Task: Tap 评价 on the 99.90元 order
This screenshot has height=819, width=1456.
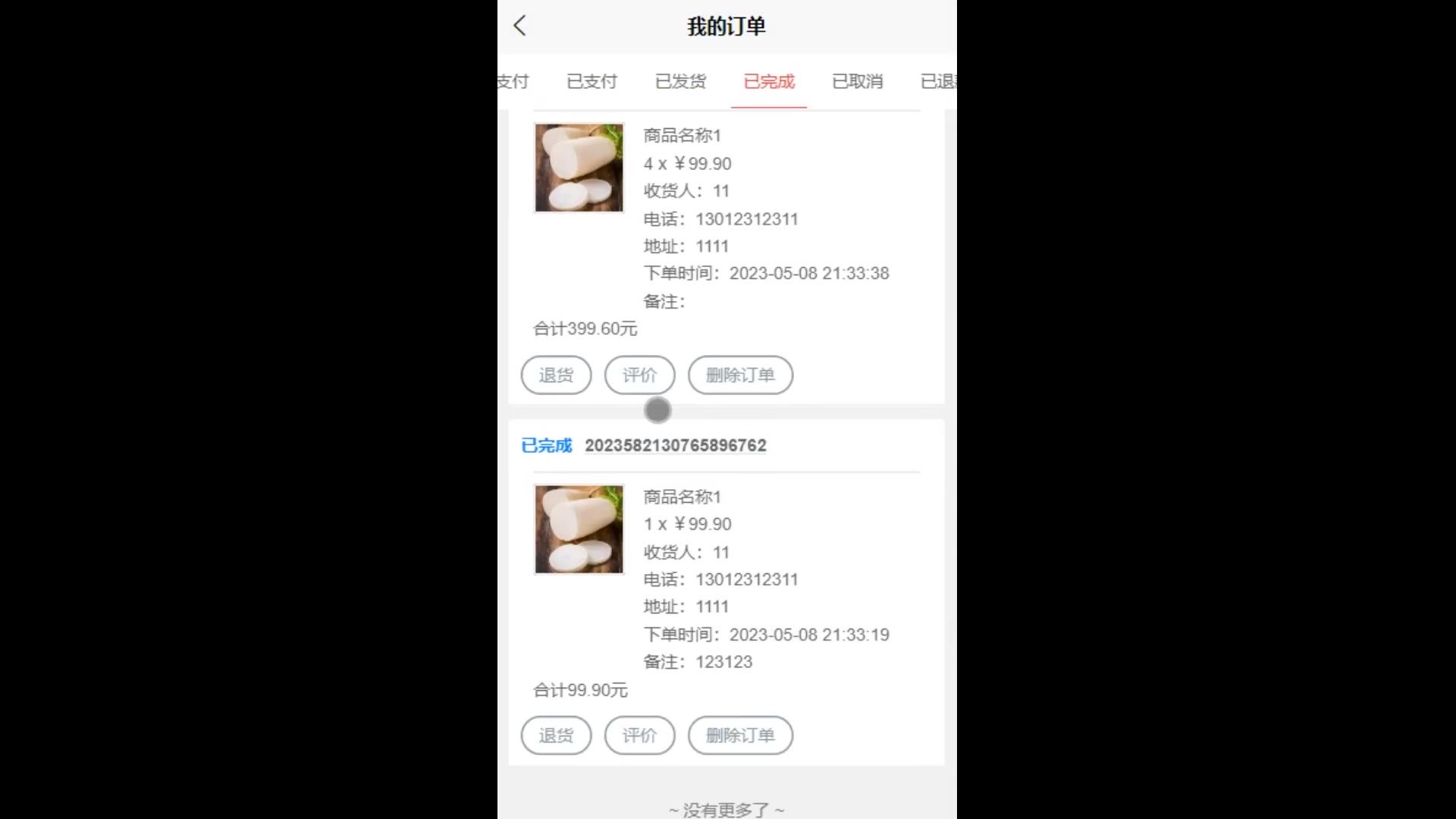Action: click(639, 736)
